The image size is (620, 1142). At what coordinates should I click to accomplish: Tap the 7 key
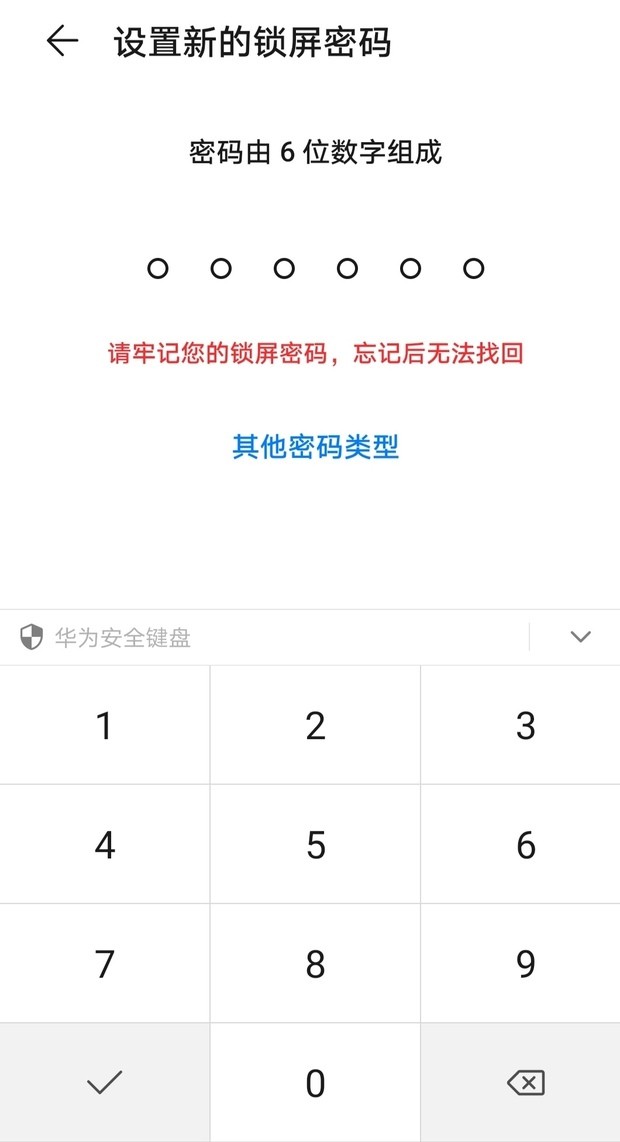point(104,964)
